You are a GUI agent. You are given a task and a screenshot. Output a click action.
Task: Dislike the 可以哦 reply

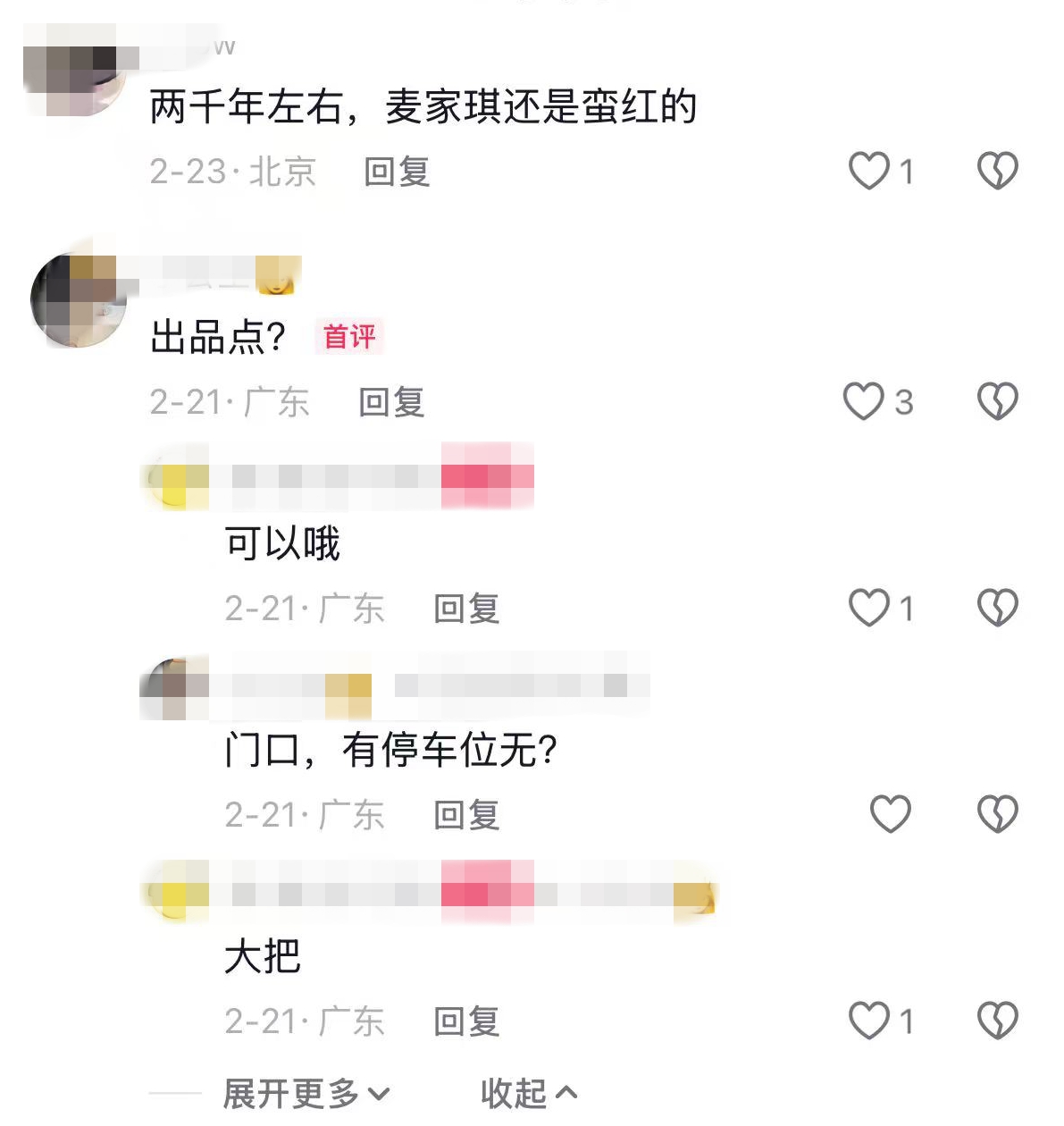click(x=997, y=609)
